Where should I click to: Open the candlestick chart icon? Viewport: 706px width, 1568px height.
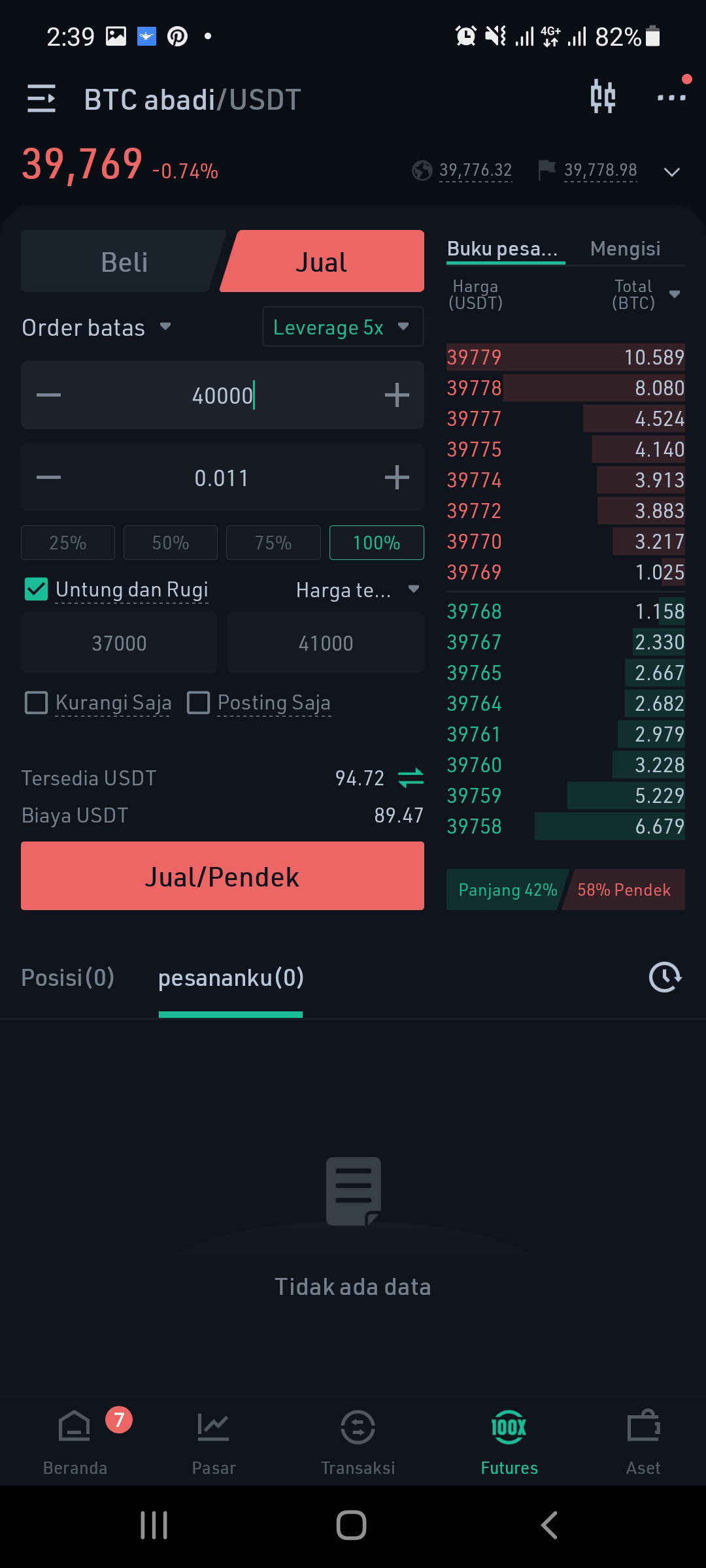tap(603, 97)
